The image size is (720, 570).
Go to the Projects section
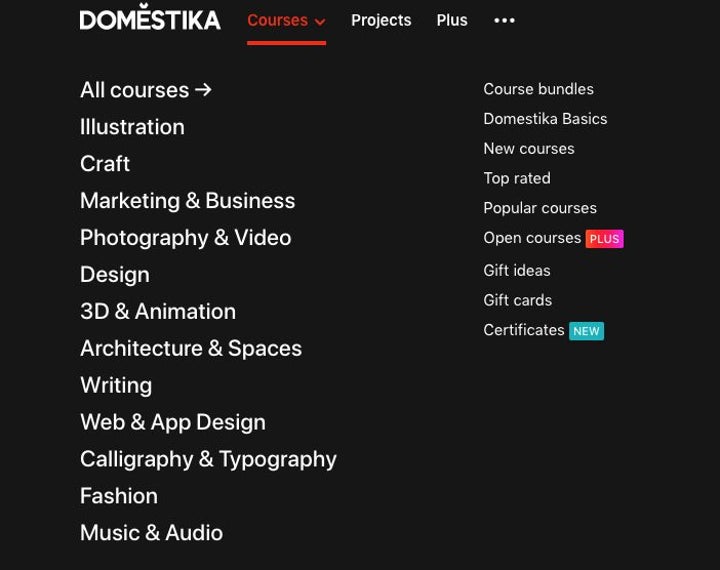pyautogui.click(x=381, y=20)
